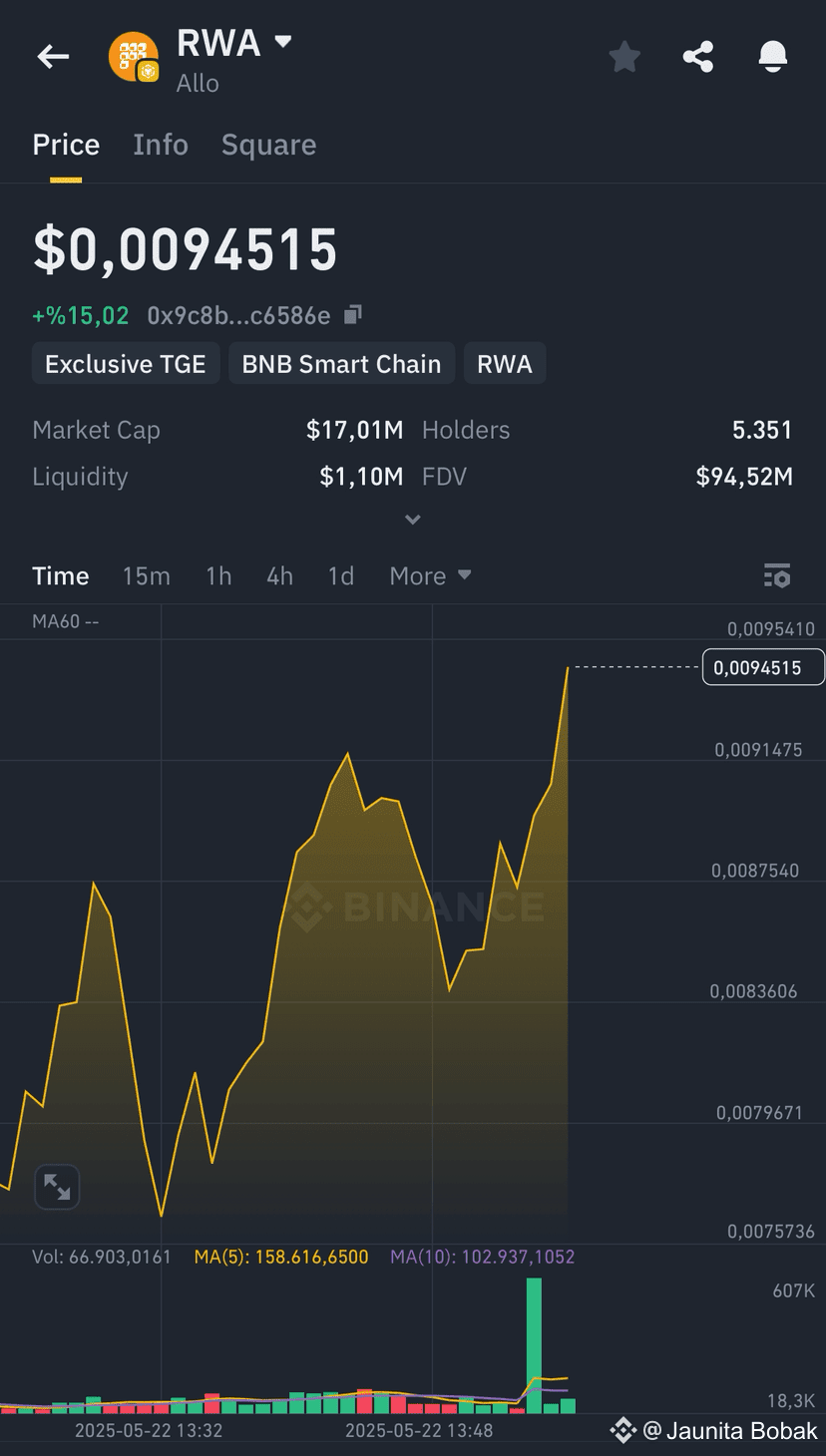
Task: Open the Exclusive TGE label
Action: click(x=125, y=363)
